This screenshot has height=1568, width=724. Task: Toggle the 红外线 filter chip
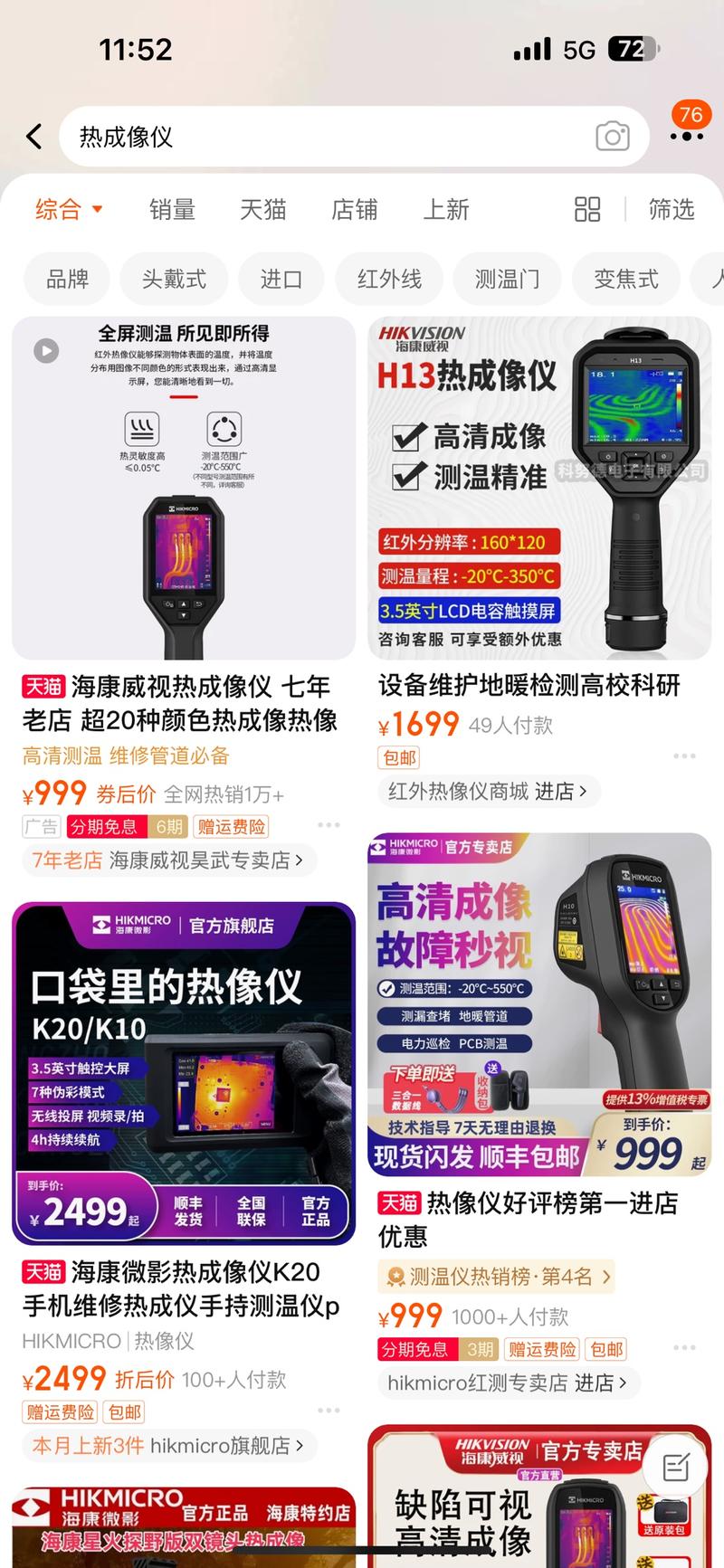tap(388, 279)
